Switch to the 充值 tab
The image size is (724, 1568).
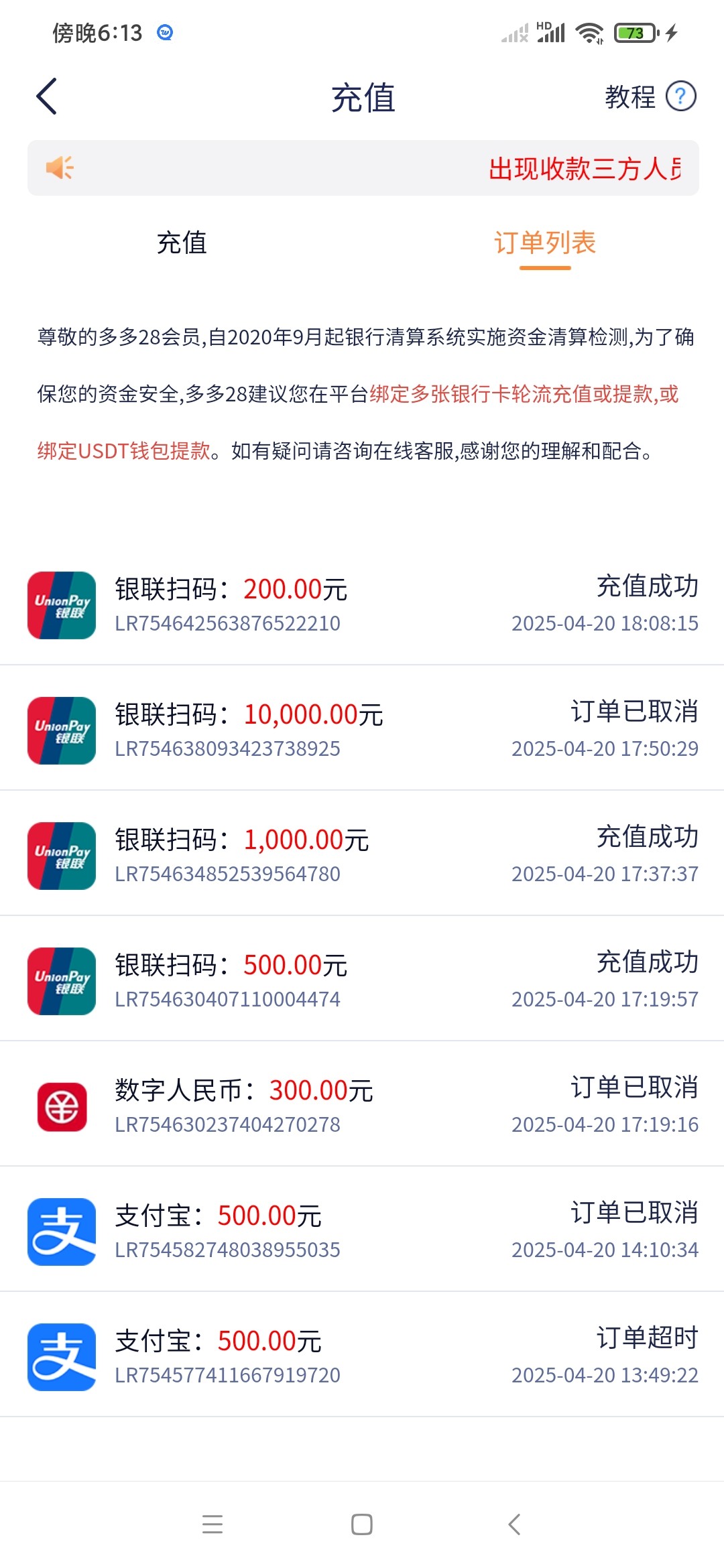[182, 243]
